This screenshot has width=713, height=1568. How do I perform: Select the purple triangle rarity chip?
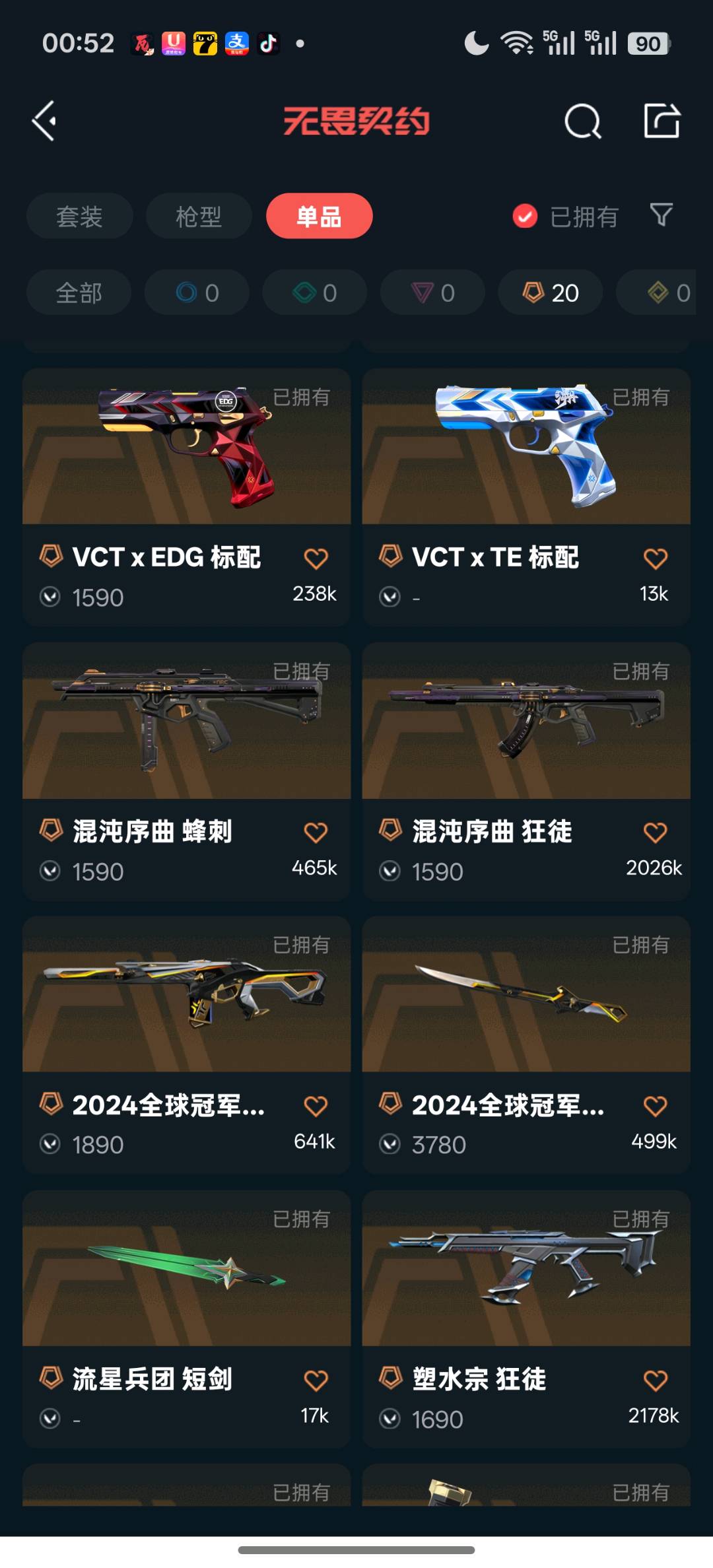(x=432, y=292)
